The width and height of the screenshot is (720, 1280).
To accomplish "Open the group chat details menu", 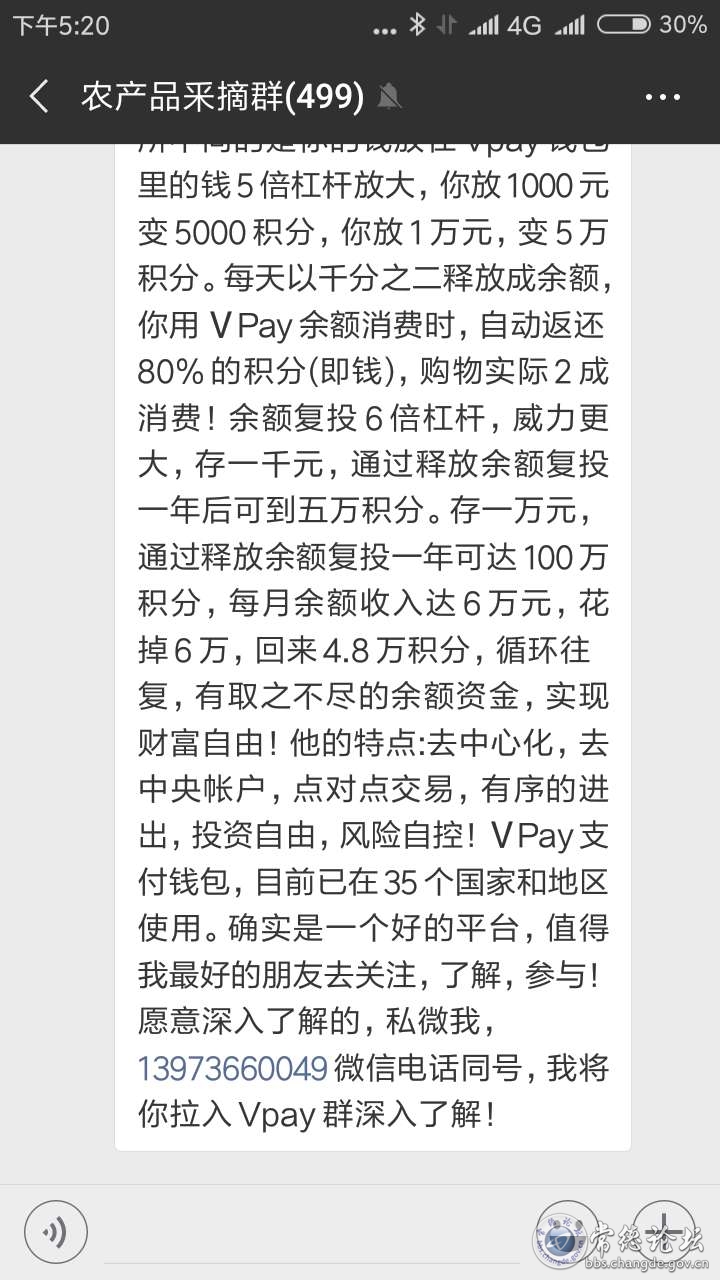I will (662, 97).
